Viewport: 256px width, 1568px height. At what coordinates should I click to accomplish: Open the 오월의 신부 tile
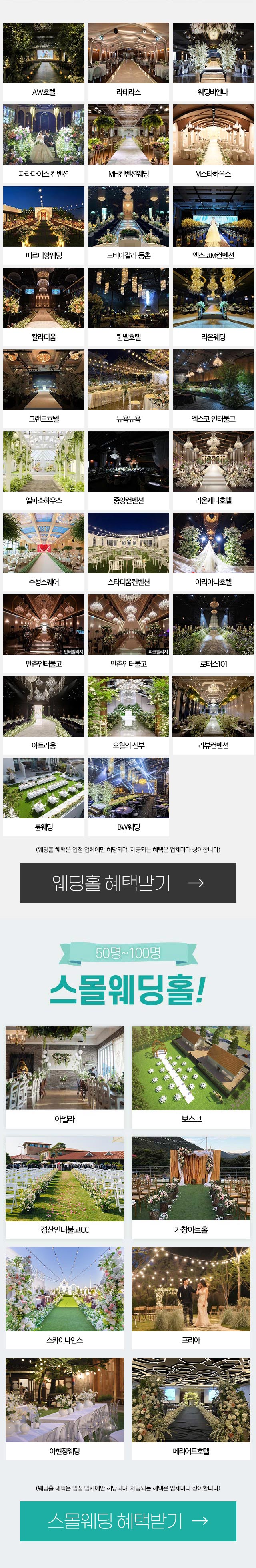pyautogui.click(x=128, y=713)
